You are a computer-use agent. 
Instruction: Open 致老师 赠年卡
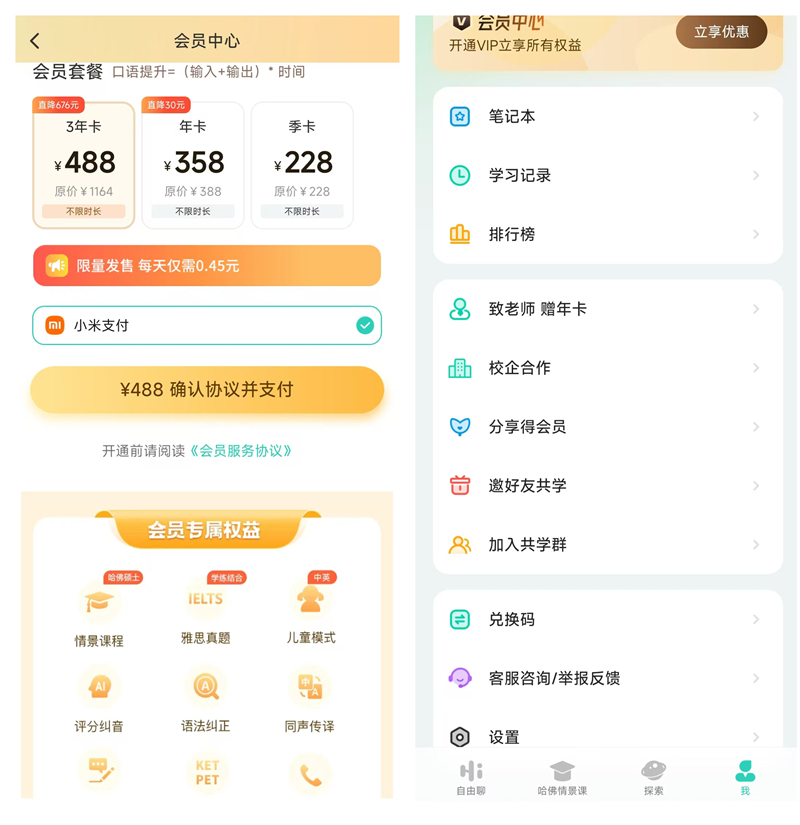click(x=607, y=309)
